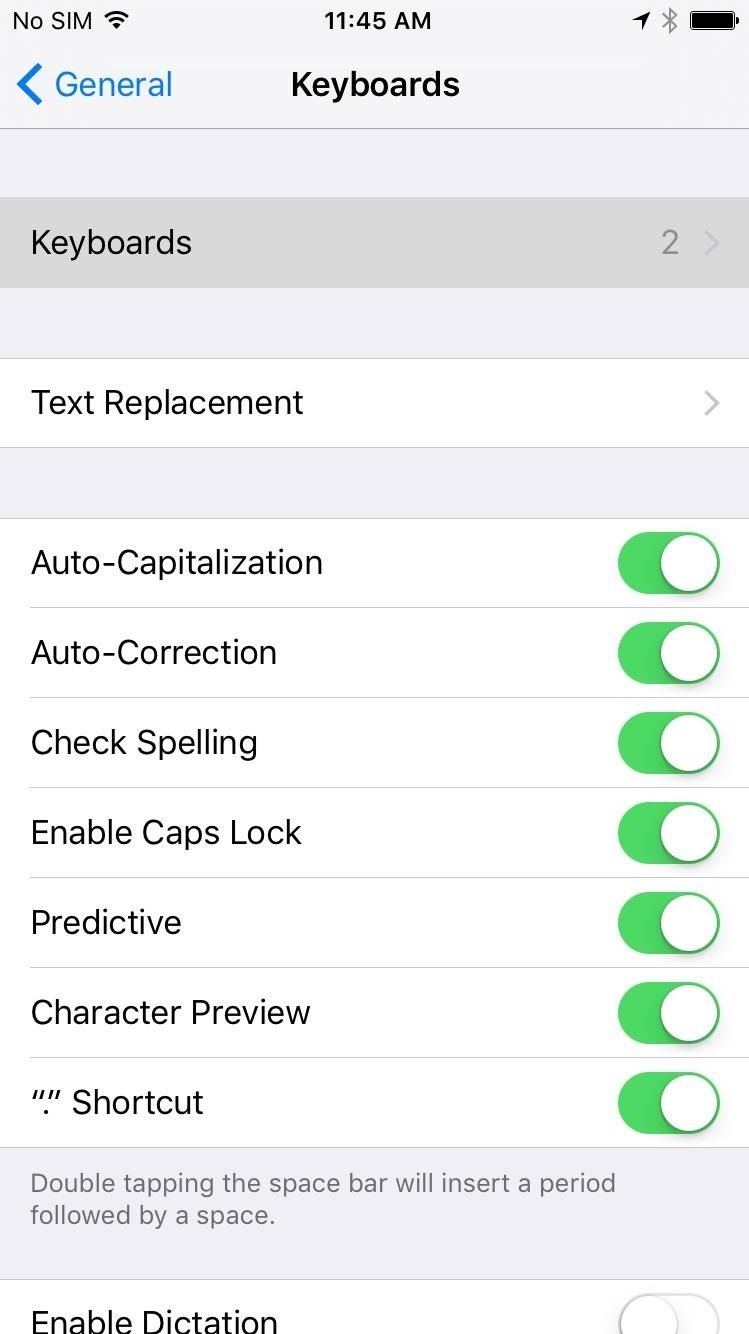Tap the clock showing 11:45 AM
The width and height of the screenshot is (749, 1334).
pyautogui.click(x=377, y=20)
